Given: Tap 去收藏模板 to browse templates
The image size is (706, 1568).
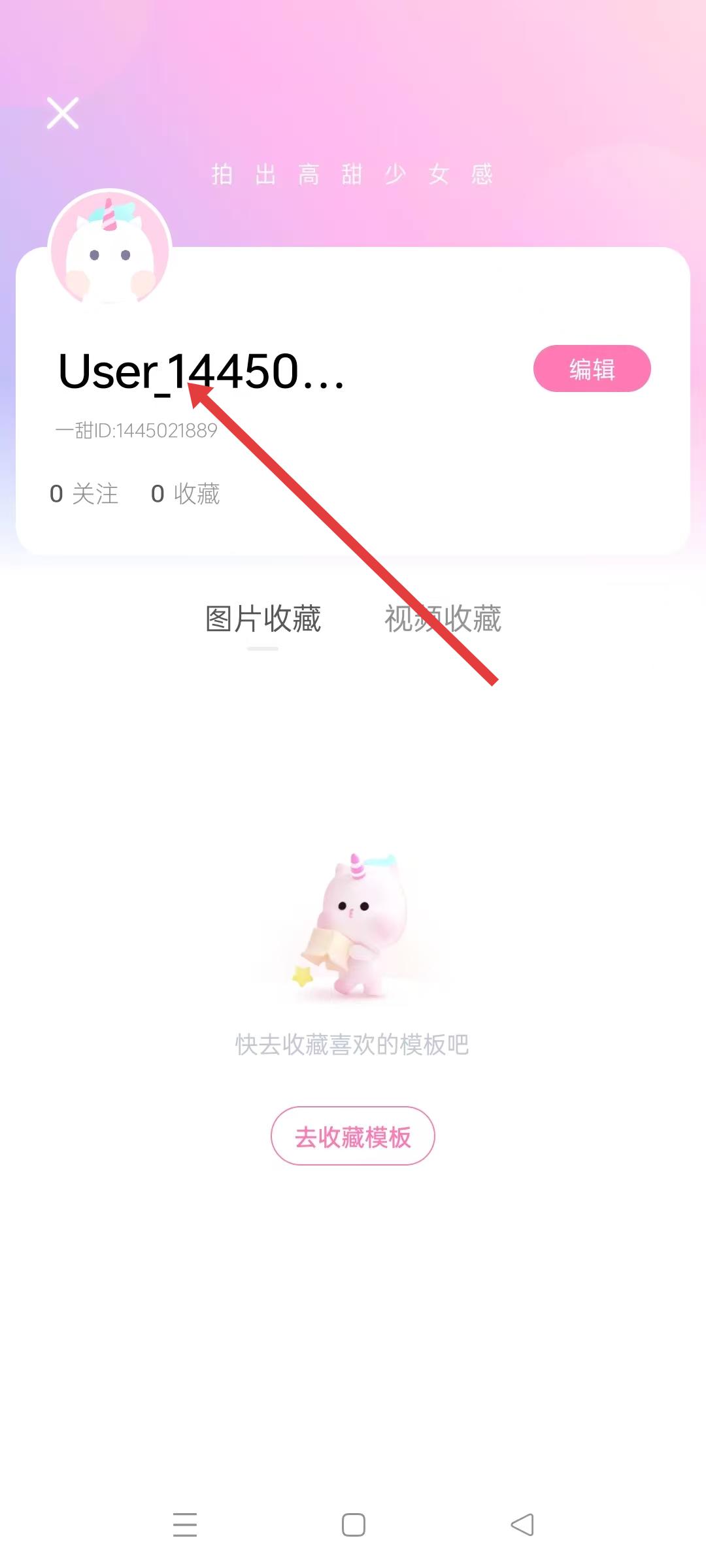Looking at the screenshot, I should coord(353,1136).
